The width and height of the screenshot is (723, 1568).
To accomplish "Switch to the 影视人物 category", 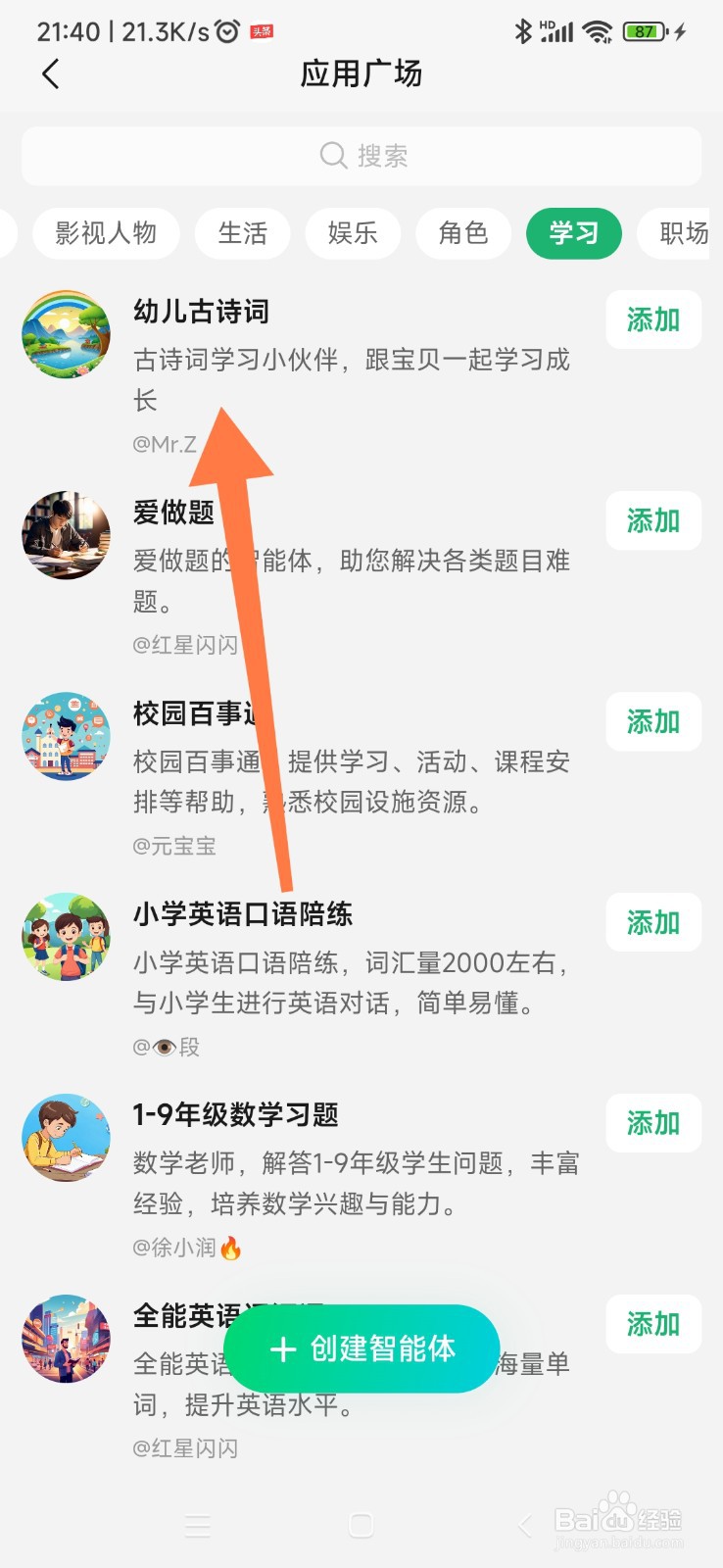I will 106,234.
